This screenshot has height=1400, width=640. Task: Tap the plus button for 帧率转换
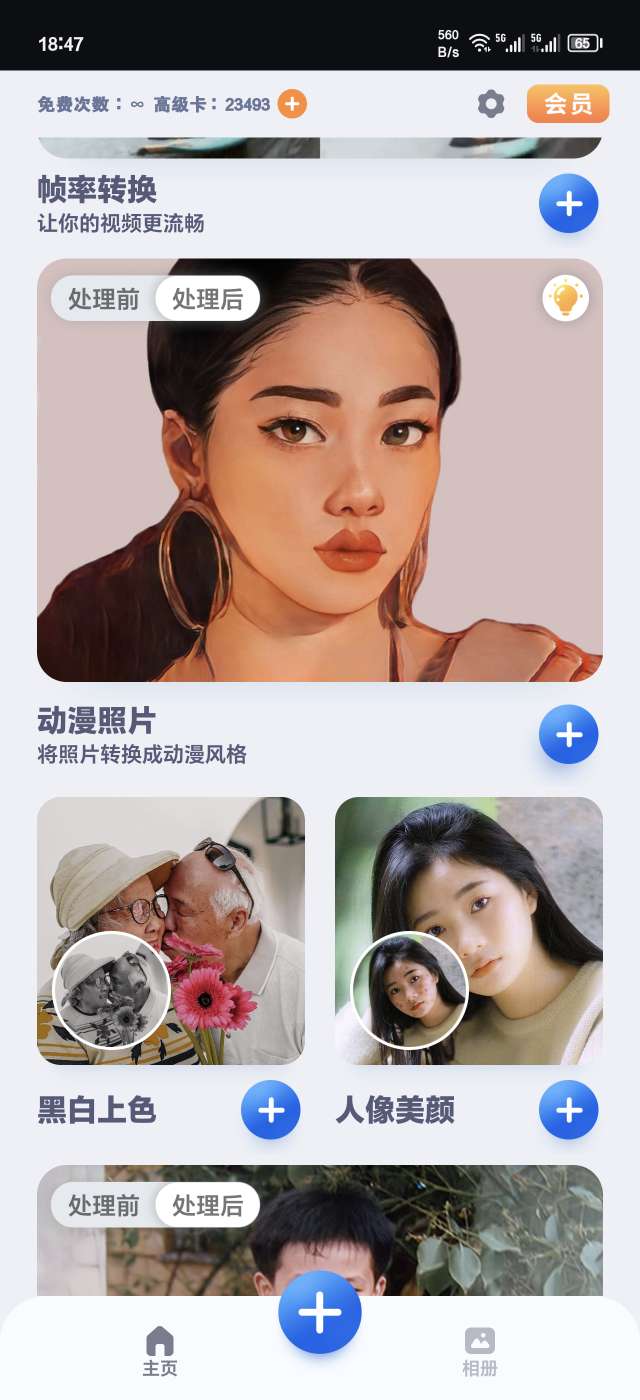568,204
